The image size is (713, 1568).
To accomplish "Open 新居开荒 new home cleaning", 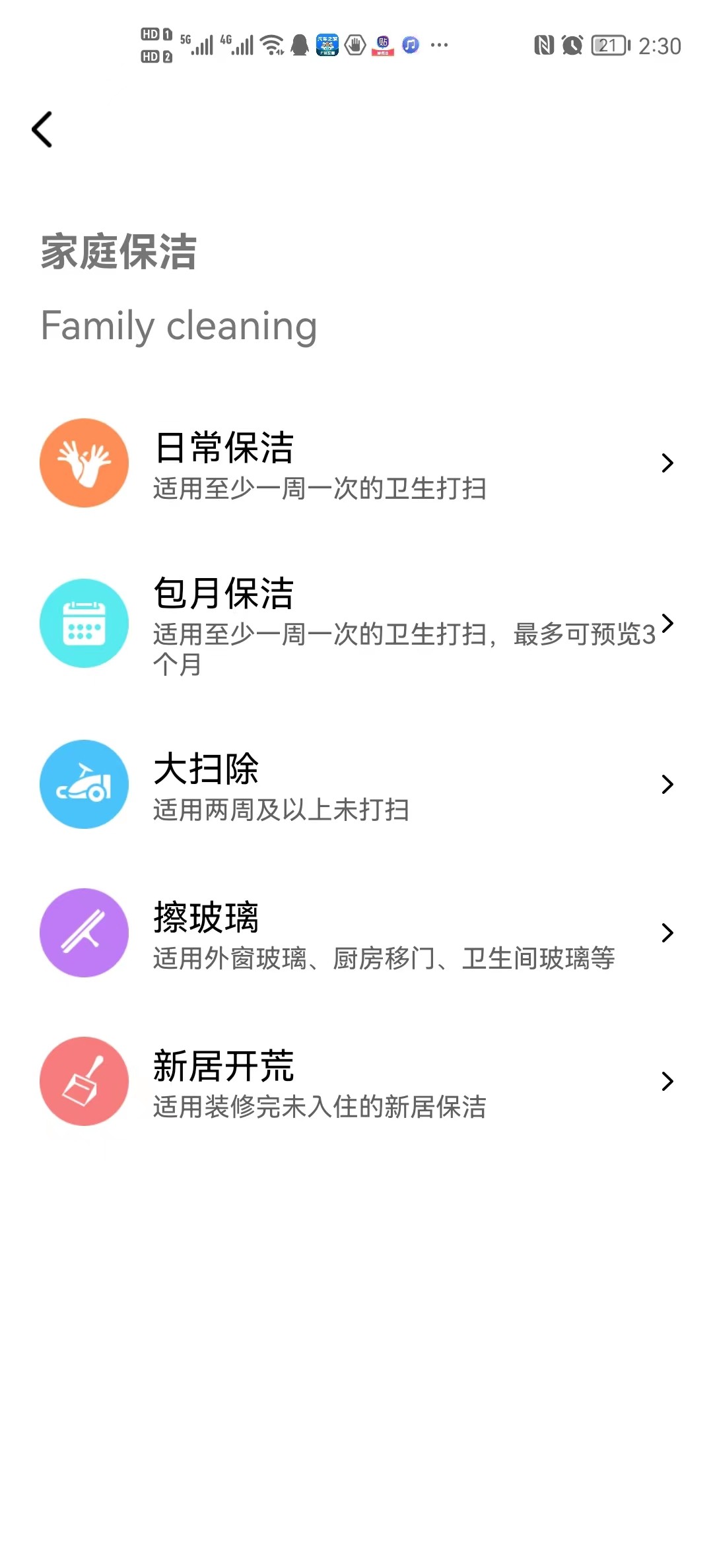I will point(356,1082).
